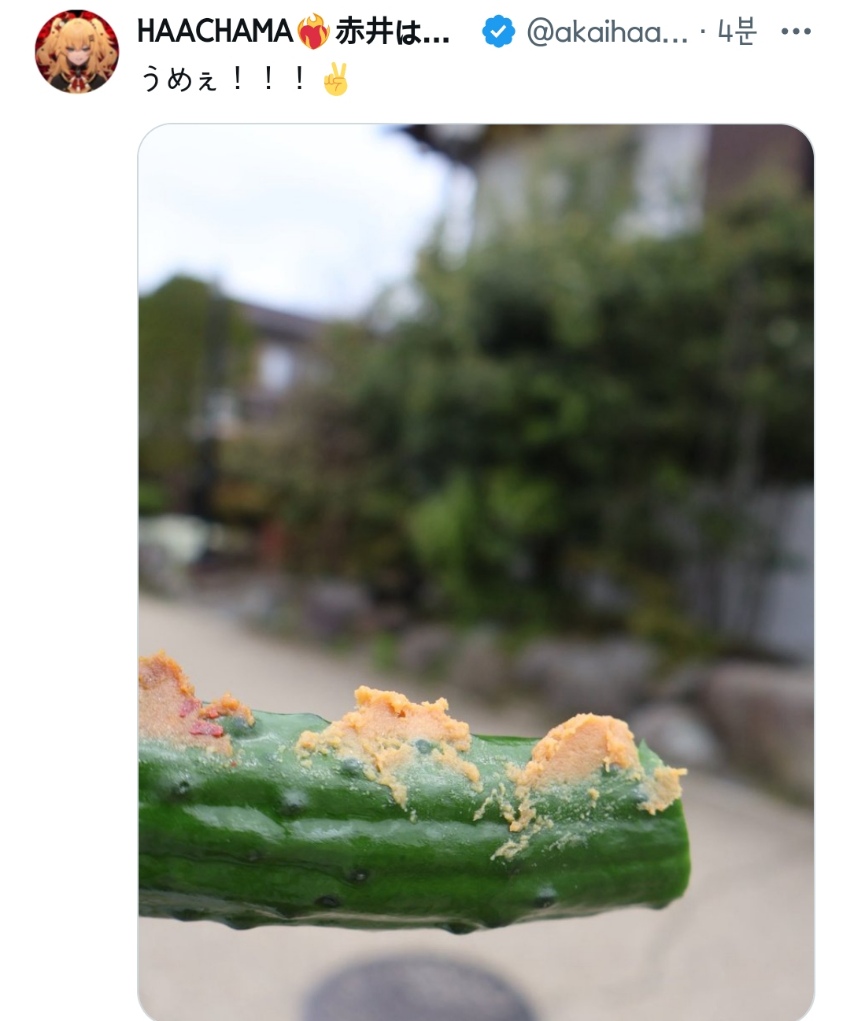The width and height of the screenshot is (850, 1021).
Task: Open HAACHAMA's profile avatar
Action: [x=77, y=51]
